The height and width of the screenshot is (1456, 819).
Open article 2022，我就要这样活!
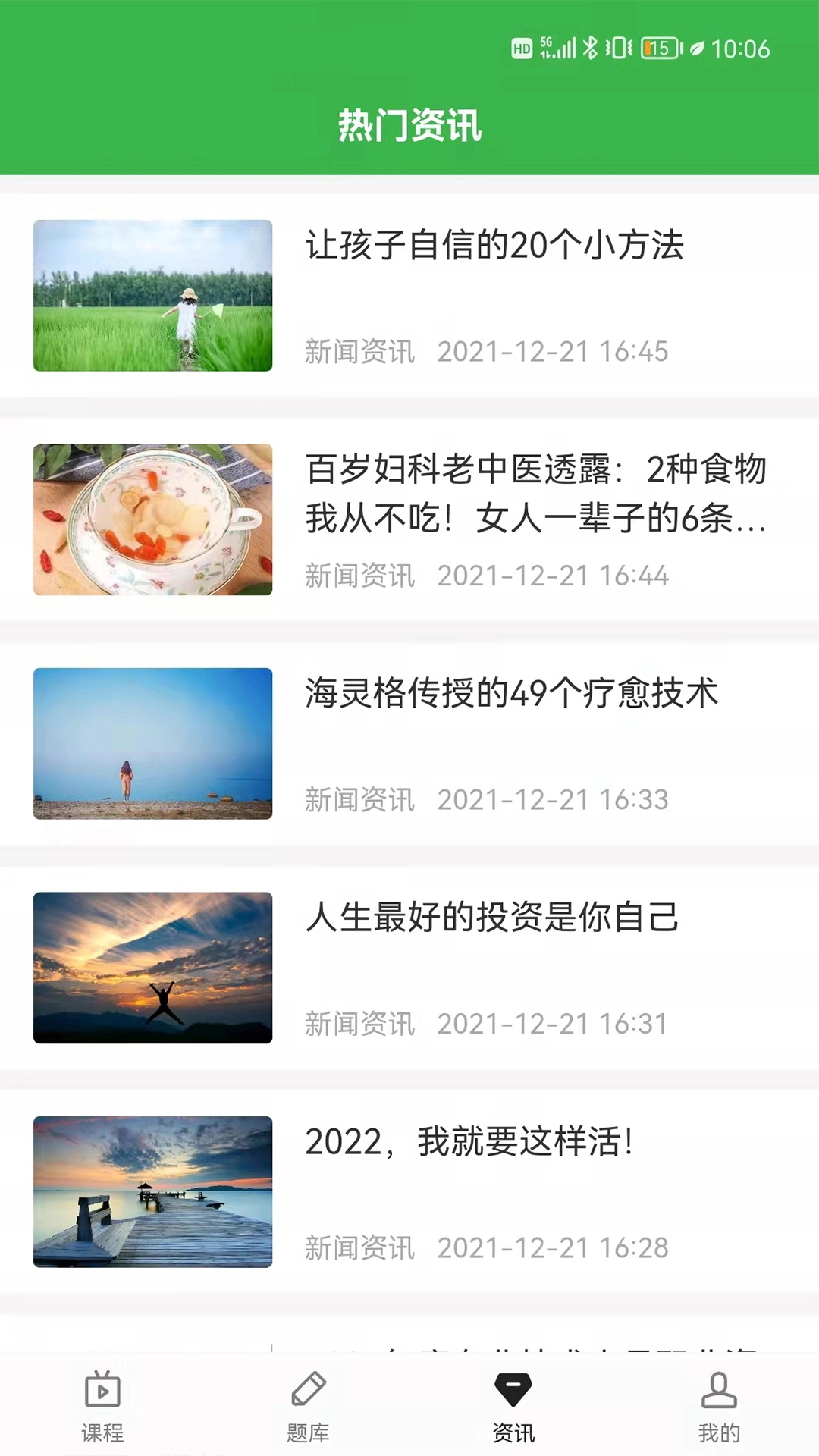point(470,1145)
